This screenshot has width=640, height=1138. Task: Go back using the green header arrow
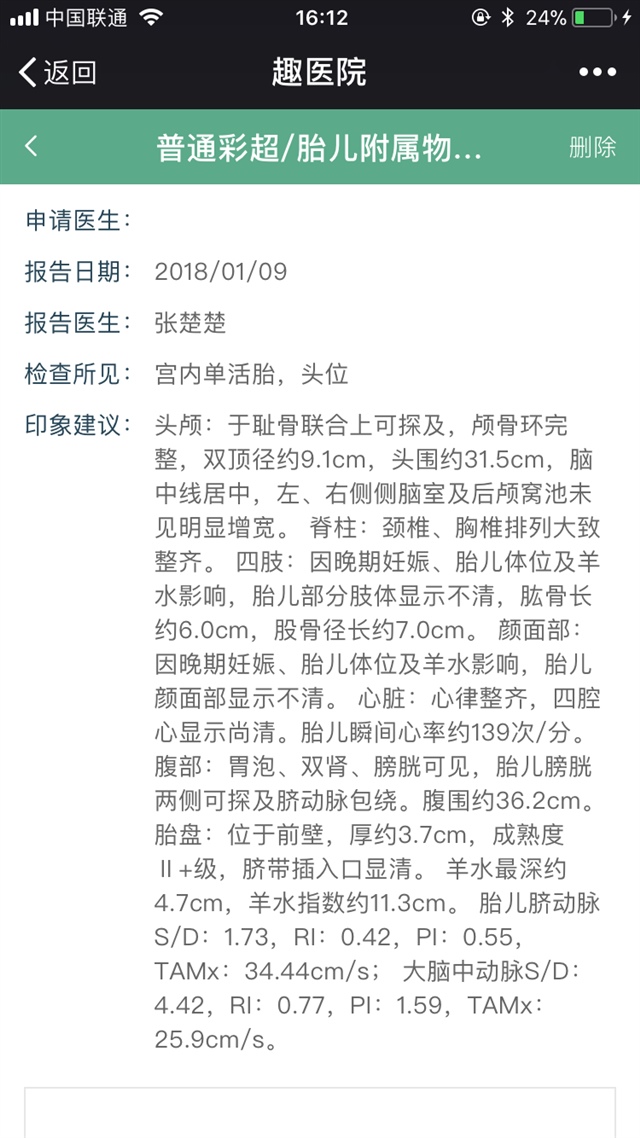click(31, 147)
